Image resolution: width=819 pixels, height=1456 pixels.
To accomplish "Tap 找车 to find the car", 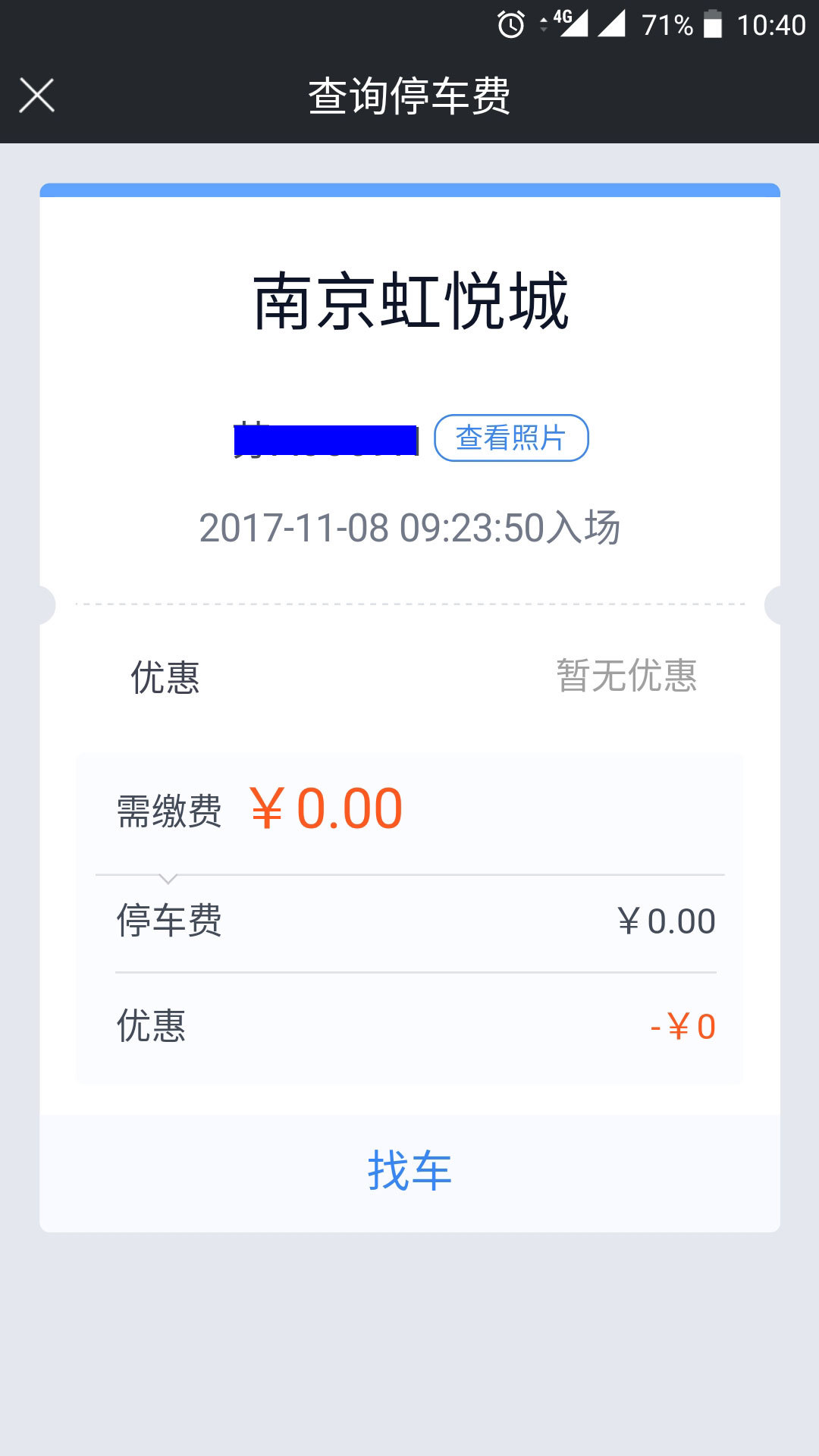I will pyautogui.click(x=409, y=1171).
